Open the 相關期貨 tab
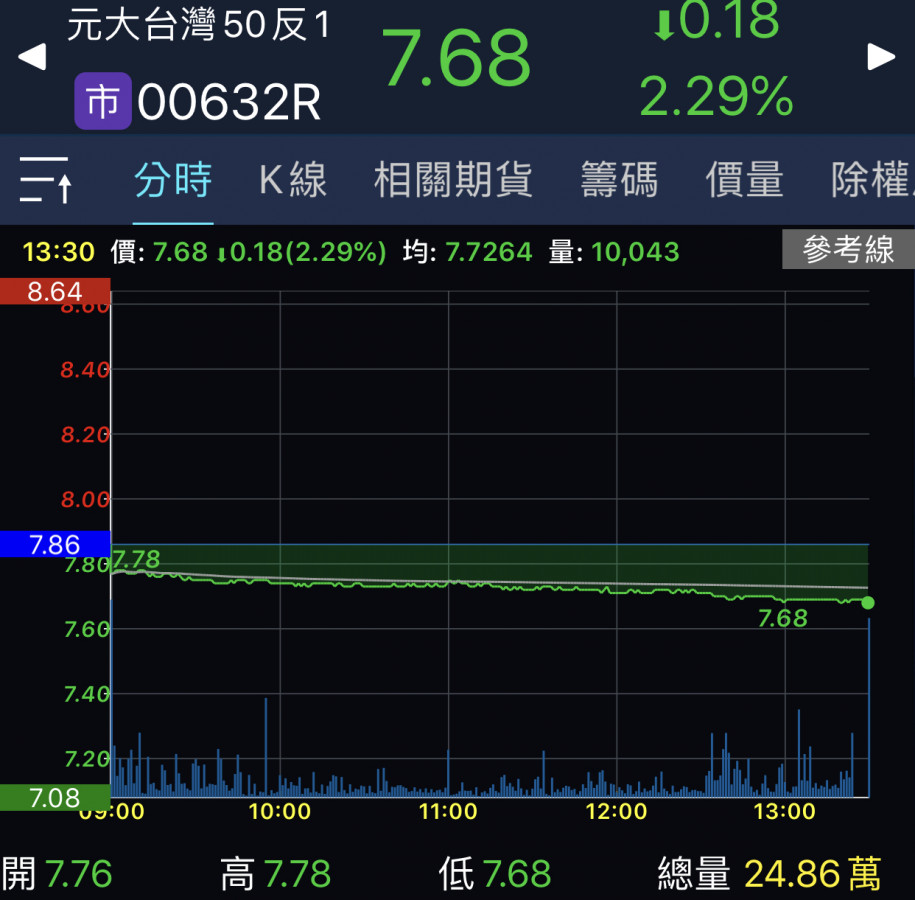915x900 pixels. coord(453,181)
